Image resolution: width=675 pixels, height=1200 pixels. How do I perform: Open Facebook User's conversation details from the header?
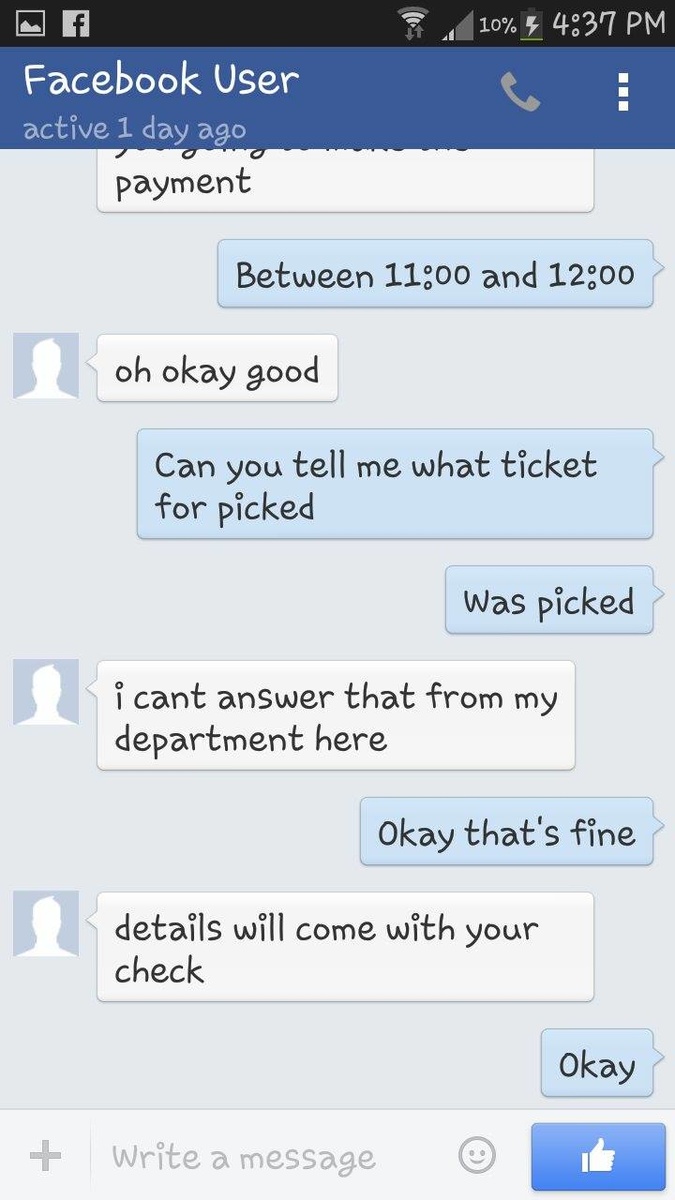click(x=160, y=98)
